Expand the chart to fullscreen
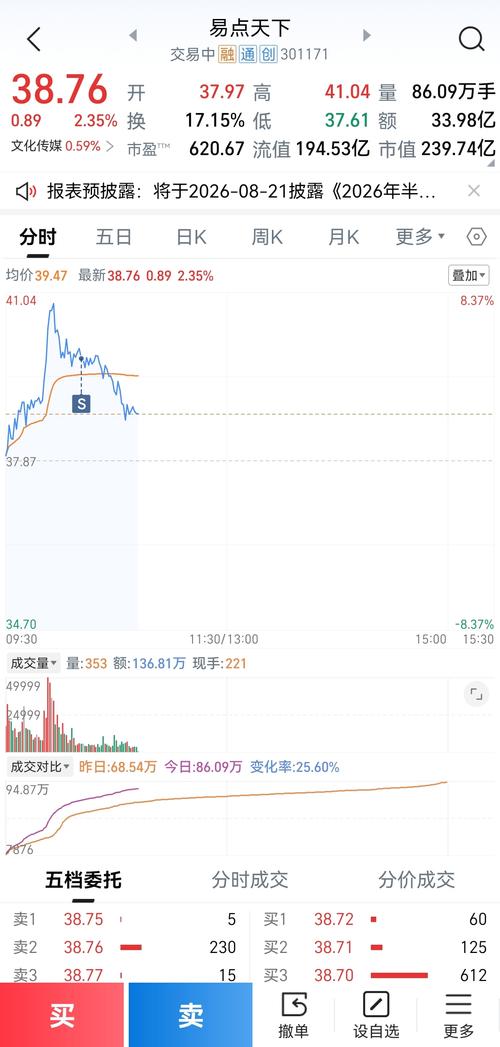Screen dimensions: 500x1047 pyautogui.click(x=476, y=694)
